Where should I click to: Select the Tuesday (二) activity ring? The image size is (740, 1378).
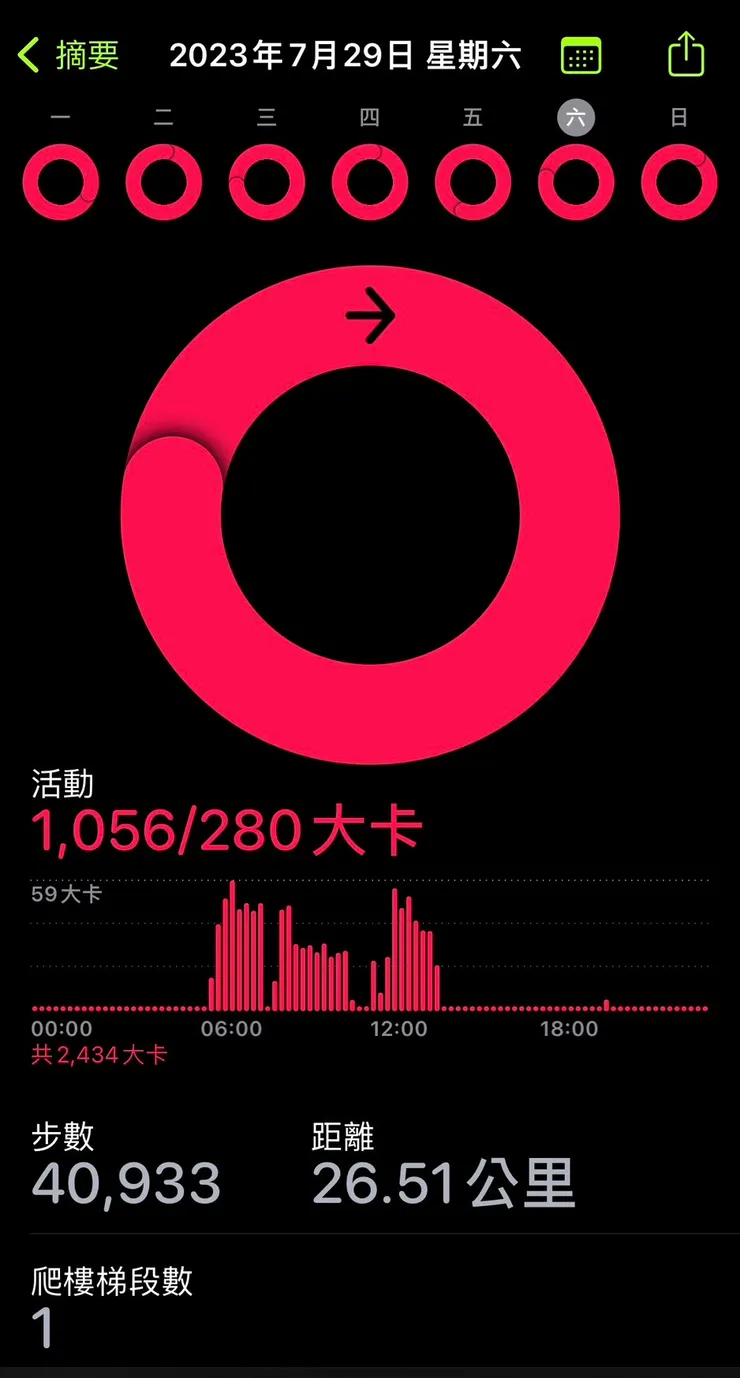tap(165, 181)
